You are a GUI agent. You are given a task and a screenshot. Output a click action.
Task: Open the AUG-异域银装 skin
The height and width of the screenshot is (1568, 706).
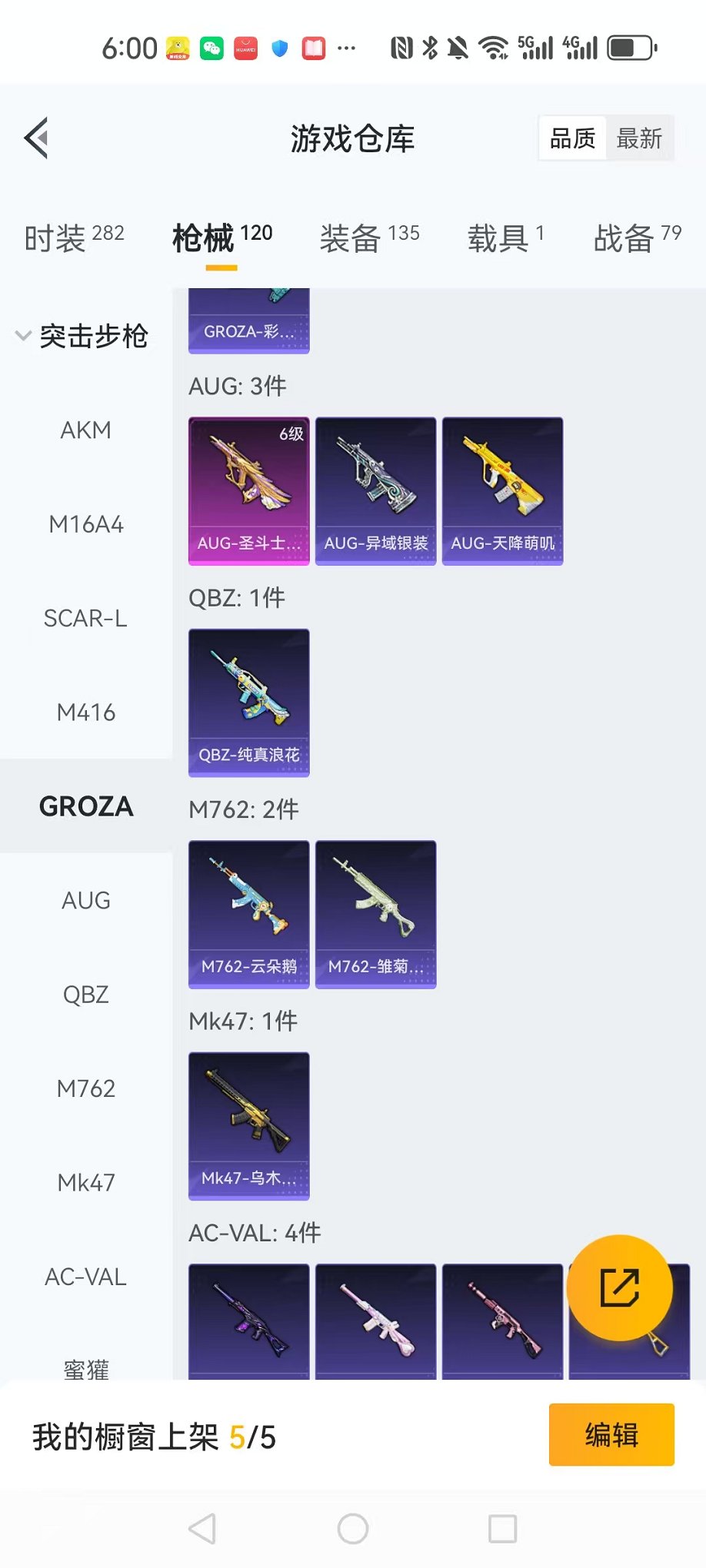[x=376, y=491]
